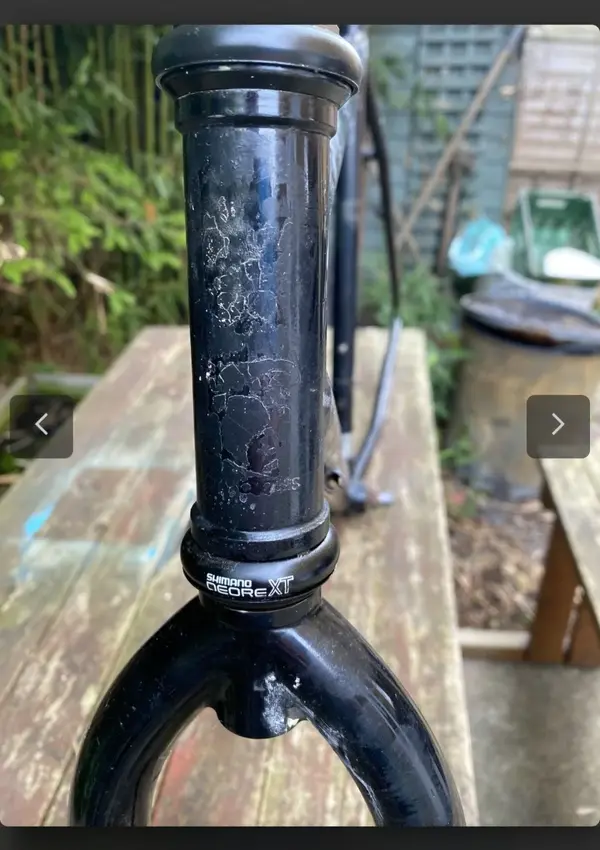Go to the previous photo
The height and width of the screenshot is (850, 600).
coord(41,426)
